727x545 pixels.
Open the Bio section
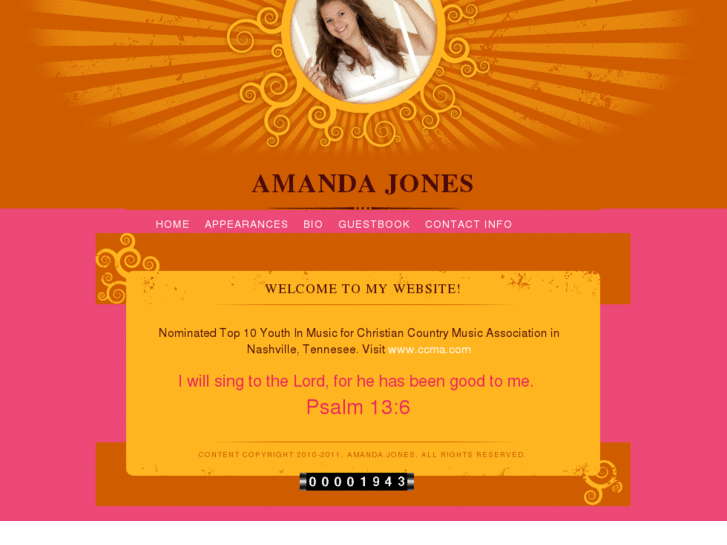click(313, 224)
